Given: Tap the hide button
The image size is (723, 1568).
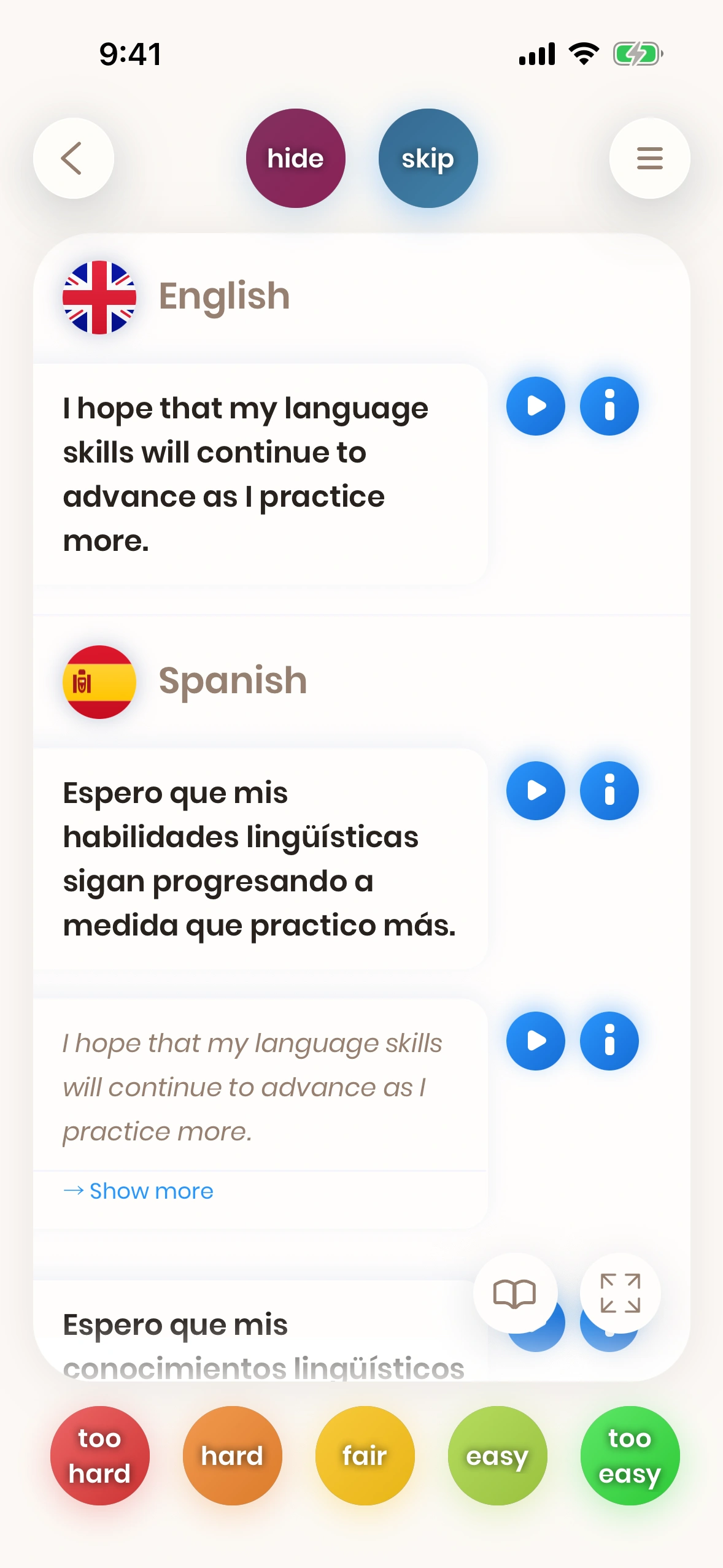Looking at the screenshot, I should coord(295,158).
